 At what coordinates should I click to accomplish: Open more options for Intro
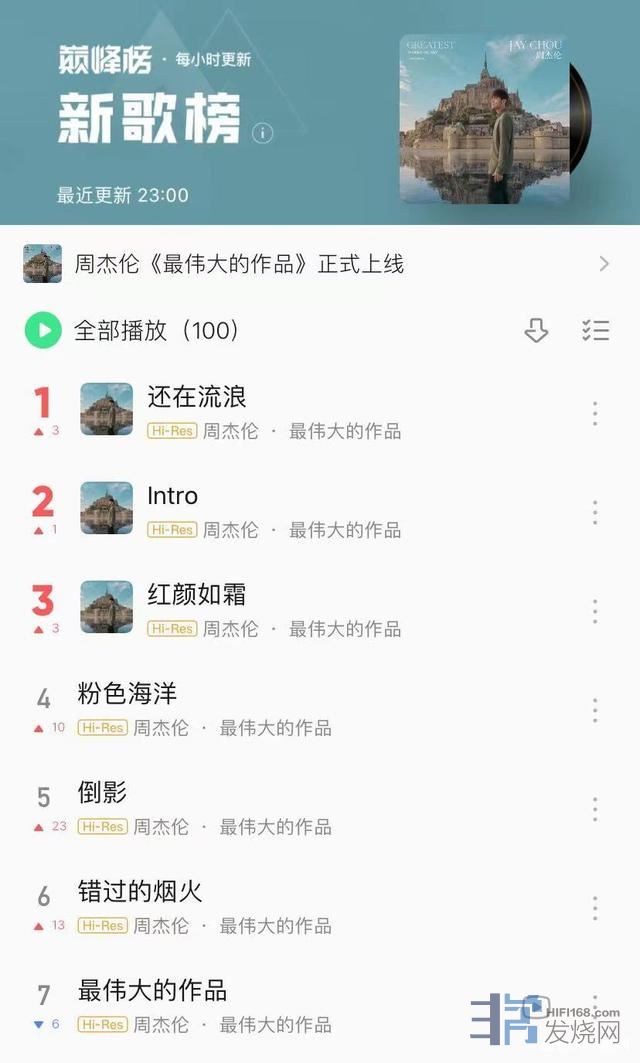(595, 512)
